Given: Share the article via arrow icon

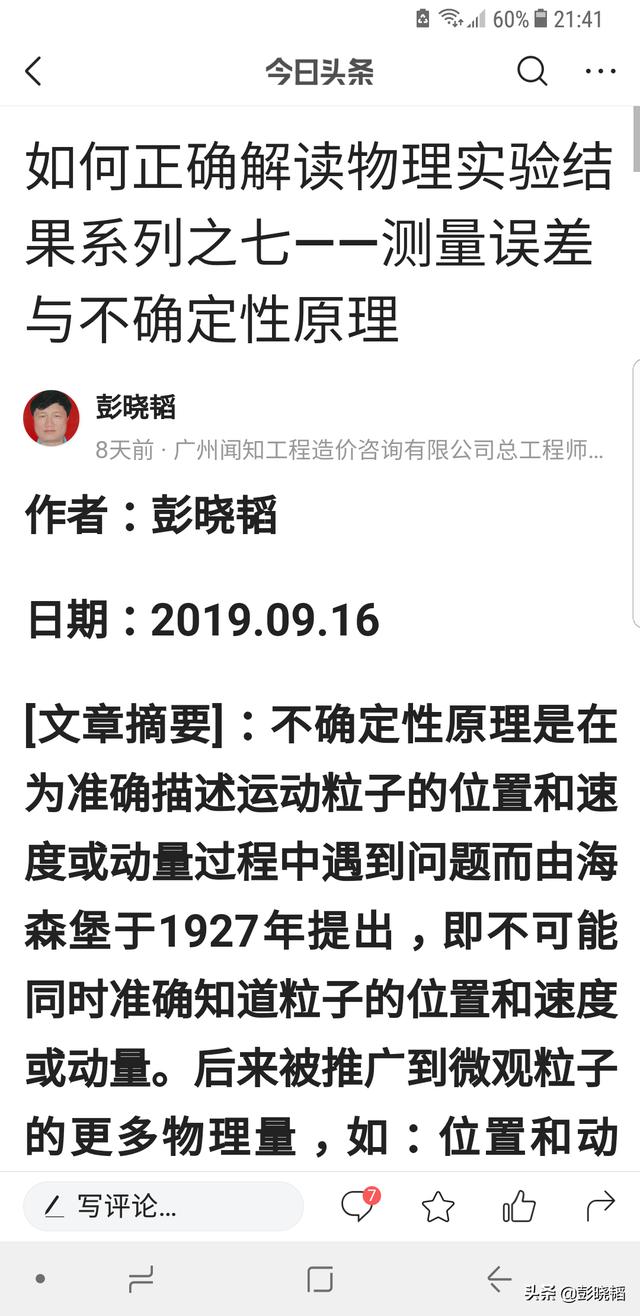Looking at the screenshot, I should pyautogui.click(x=600, y=1206).
